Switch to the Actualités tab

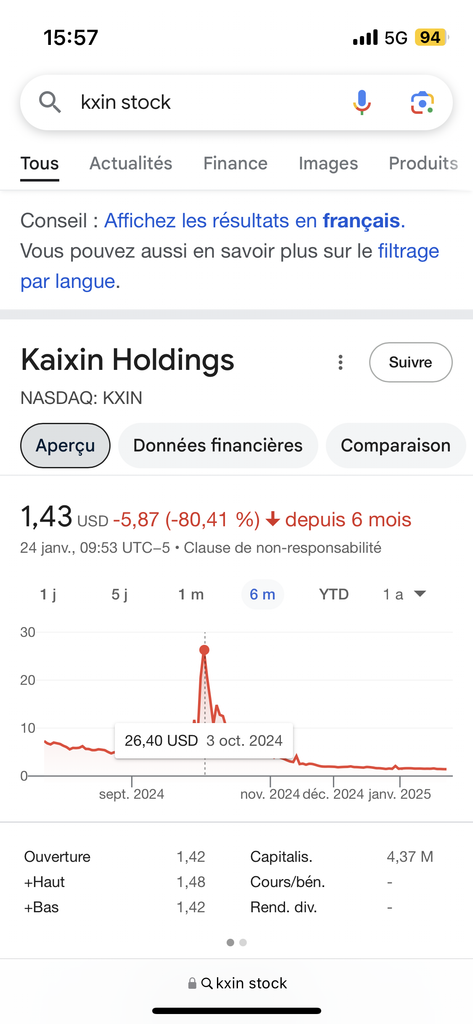pyautogui.click(x=131, y=163)
